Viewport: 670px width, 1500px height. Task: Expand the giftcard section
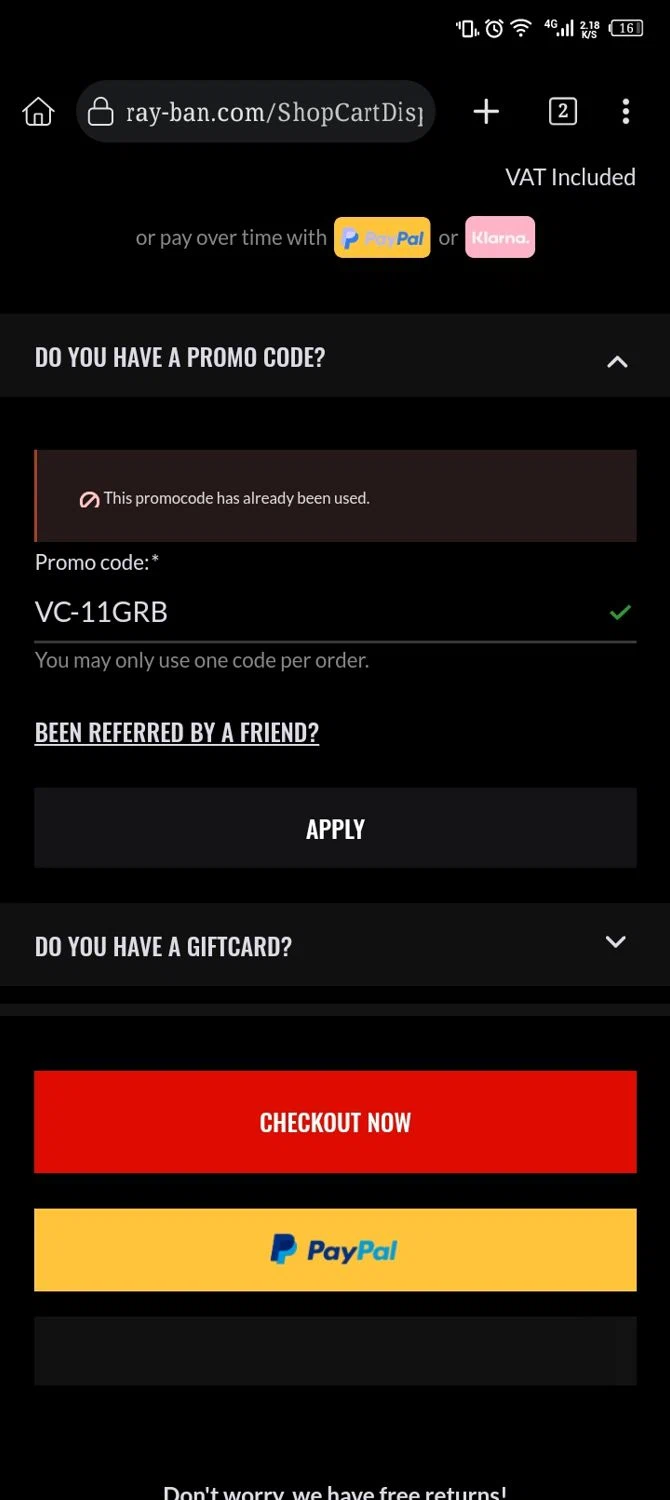[x=616, y=942]
